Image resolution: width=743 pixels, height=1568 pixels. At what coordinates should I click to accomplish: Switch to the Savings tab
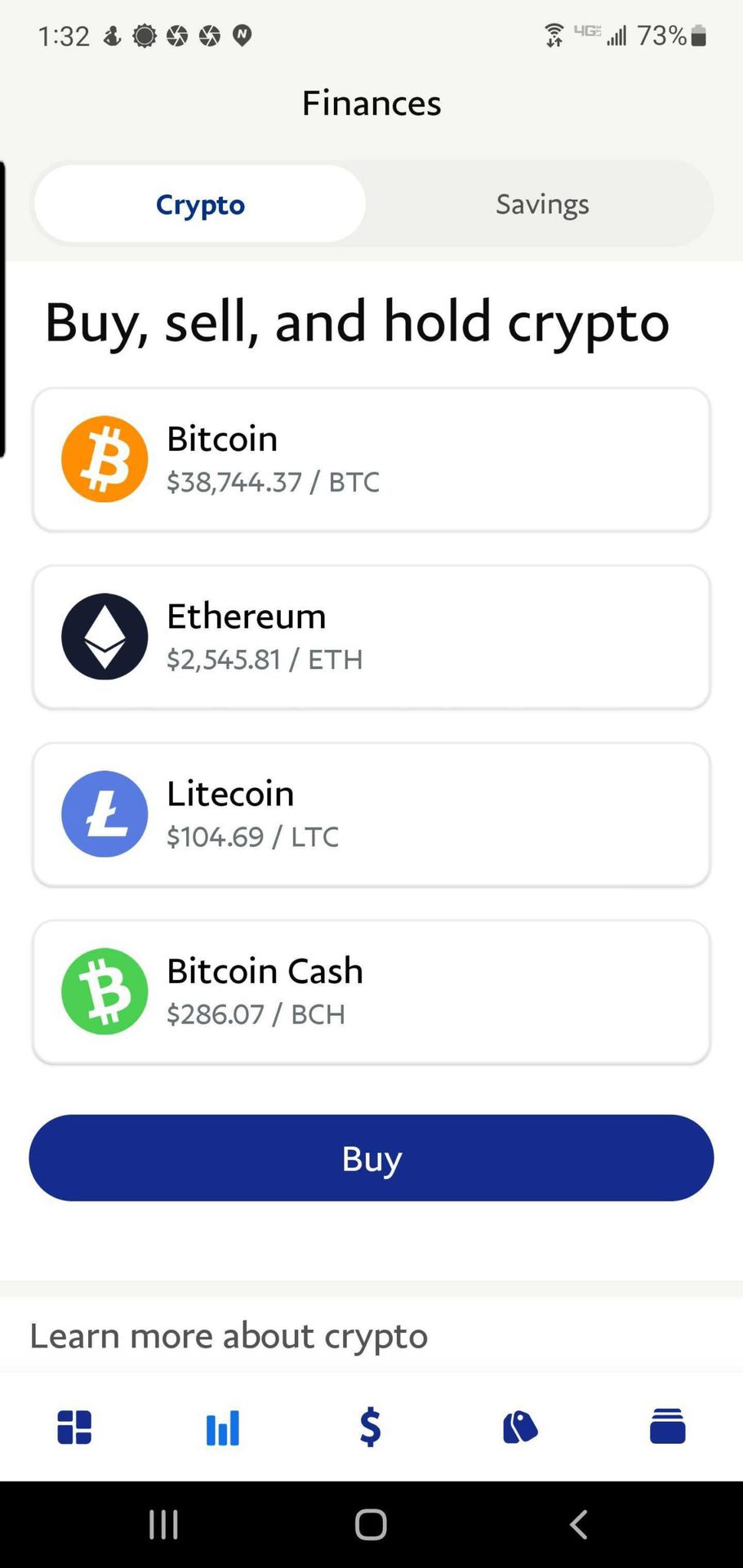point(542,204)
